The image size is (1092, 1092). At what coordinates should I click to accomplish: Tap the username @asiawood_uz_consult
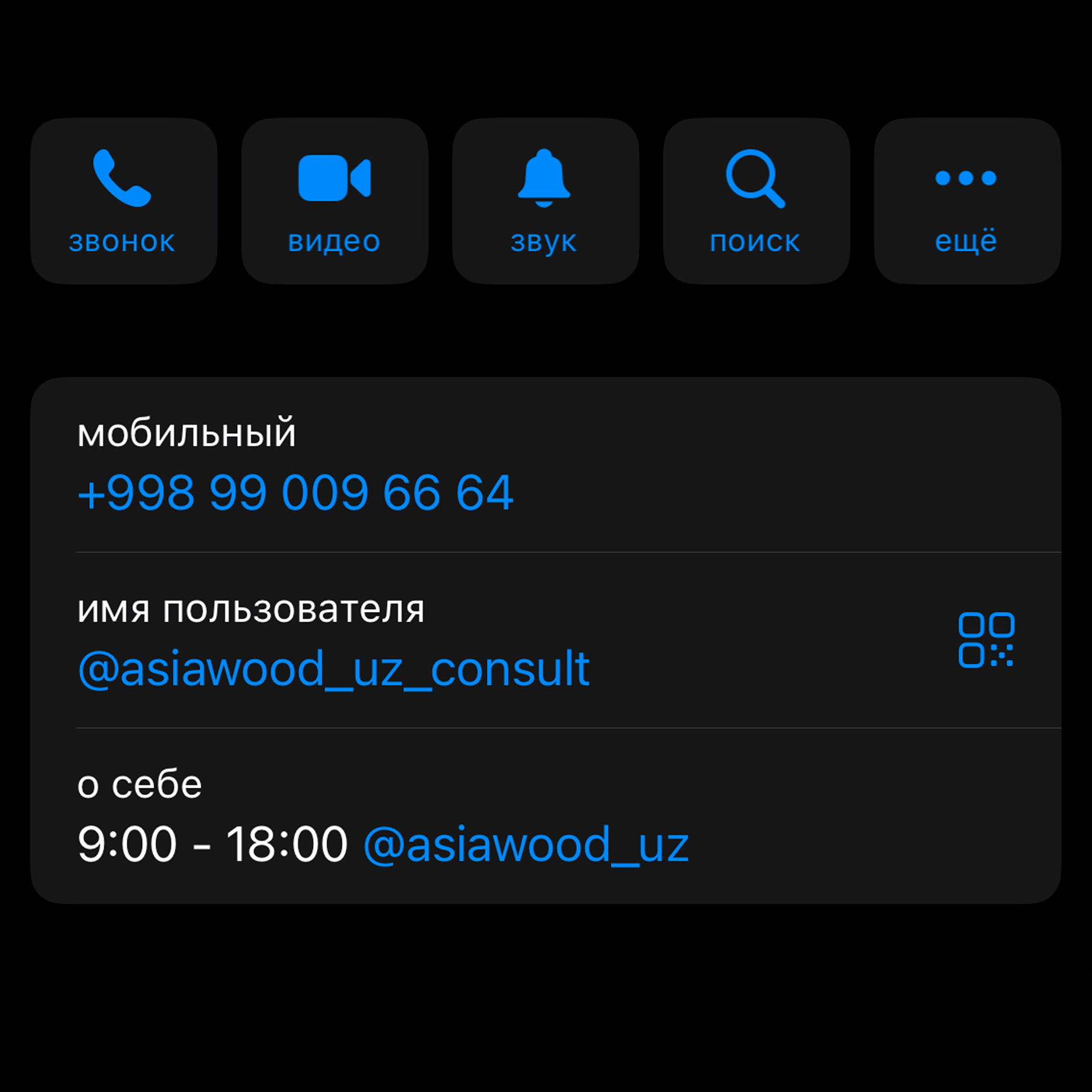click(x=333, y=669)
